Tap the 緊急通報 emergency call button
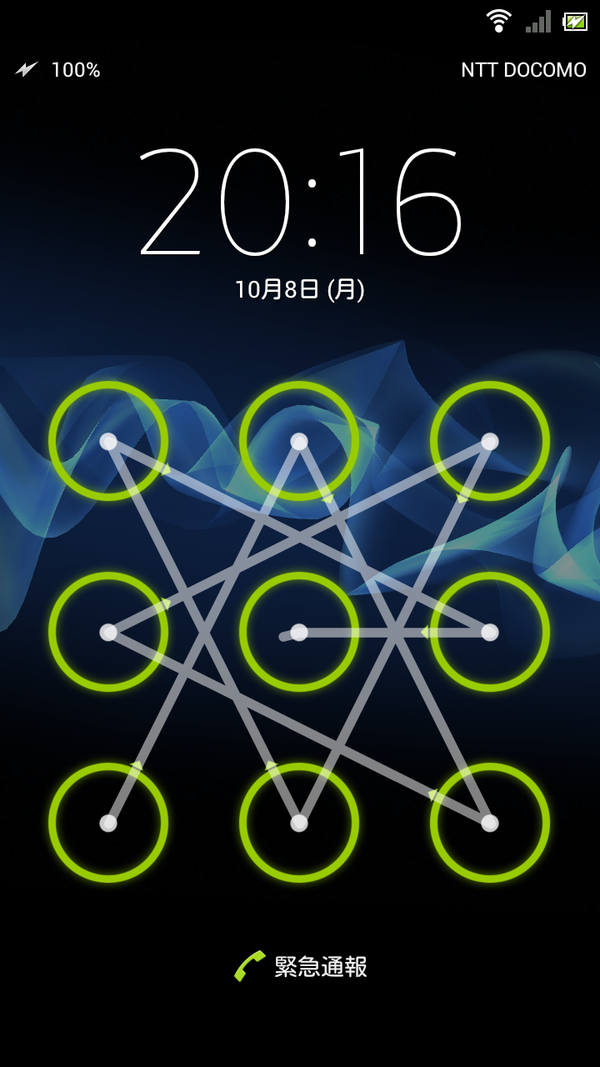 [x=302, y=966]
